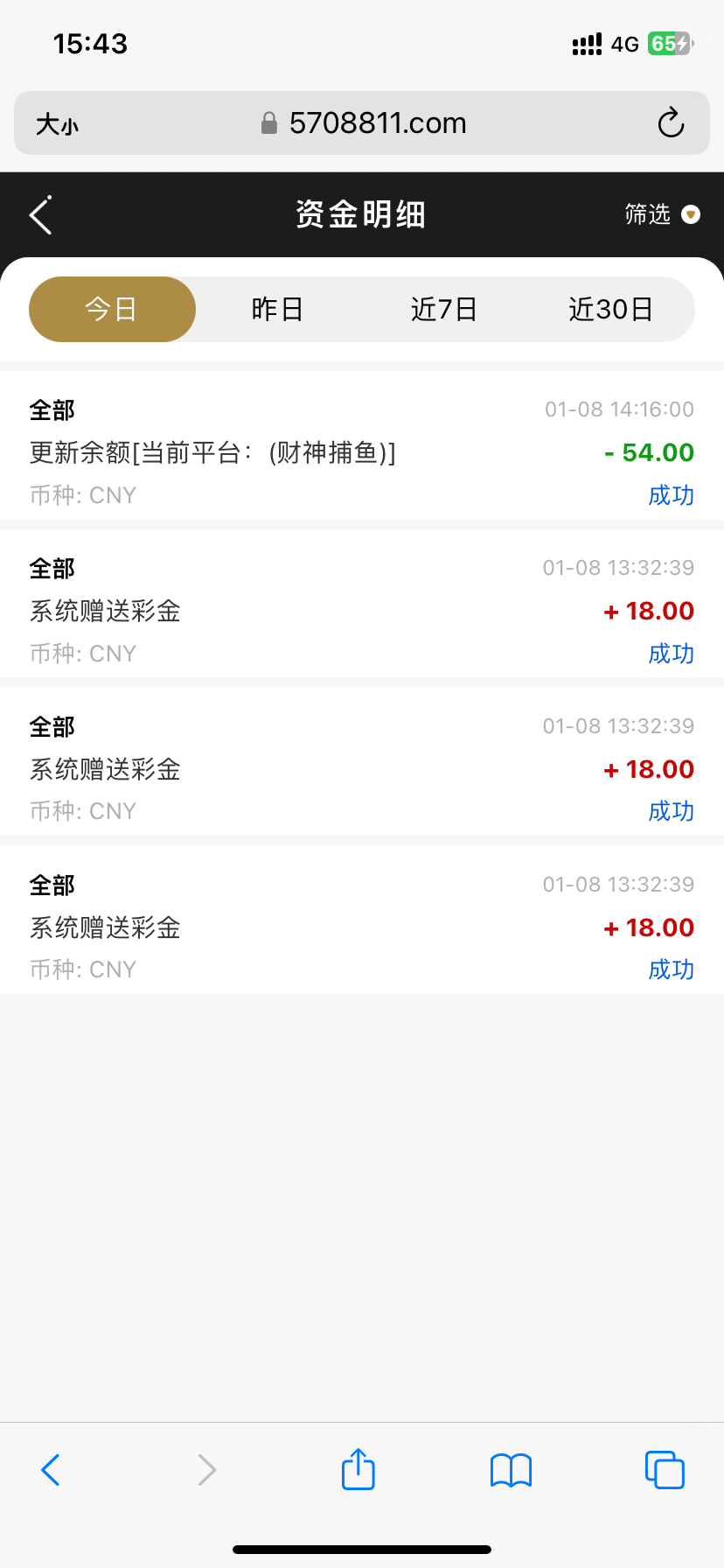Open the Safari tabs overview
The width and height of the screenshot is (724, 1568).
pos(665,1470)
